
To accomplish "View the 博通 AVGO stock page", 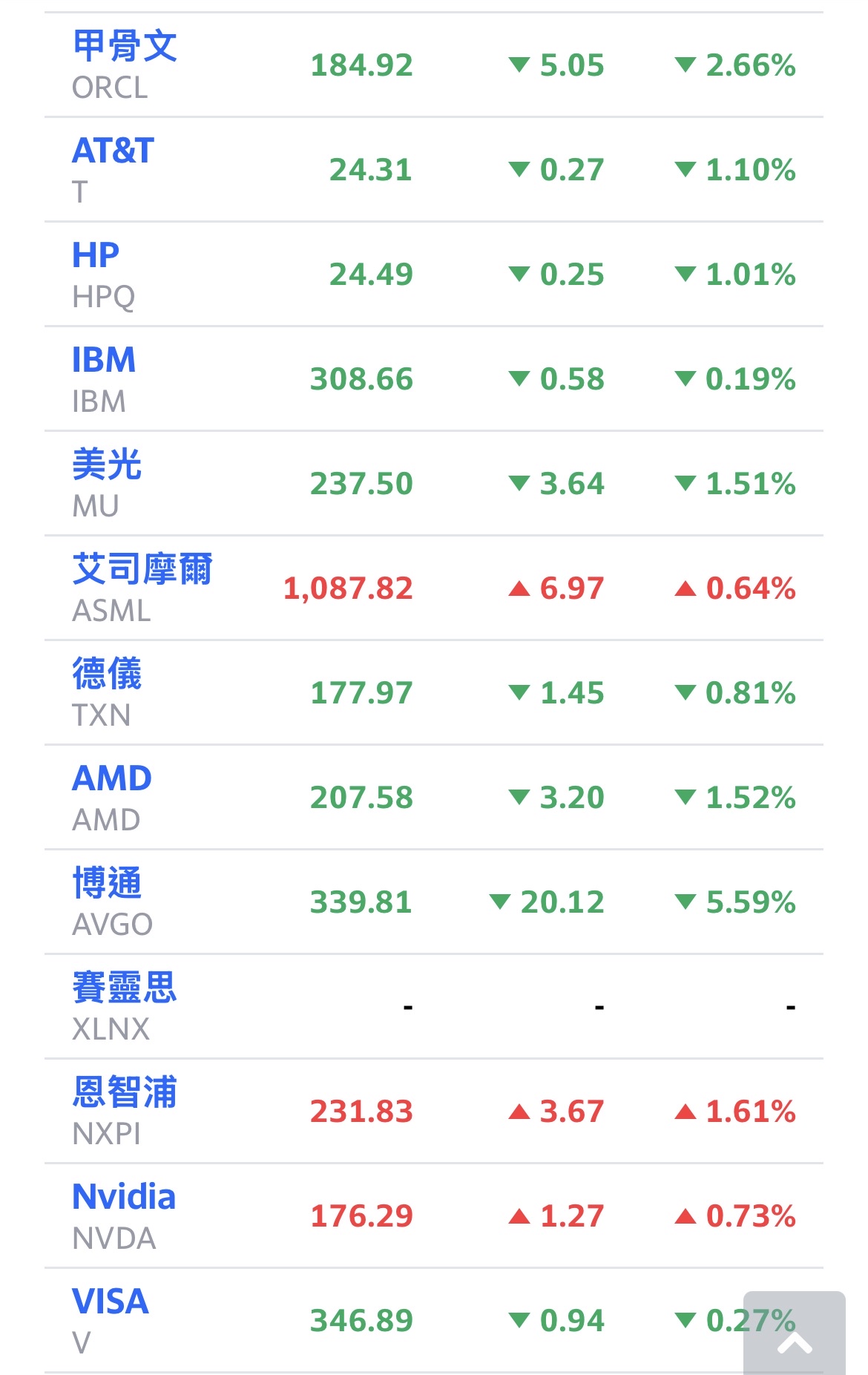I will pyautogui.click(x=107, y=883).
